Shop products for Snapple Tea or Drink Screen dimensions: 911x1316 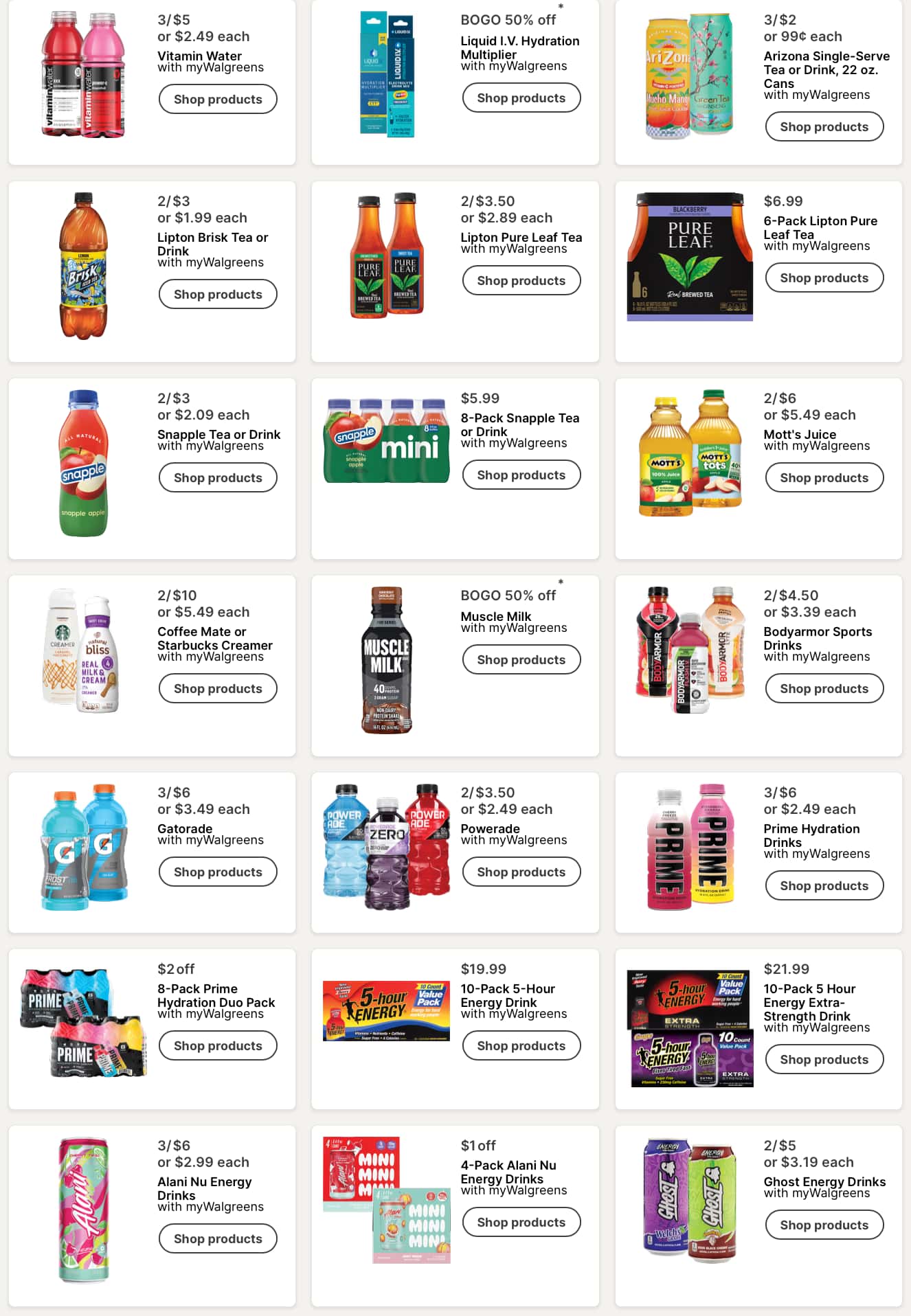[x=218, y=477]
